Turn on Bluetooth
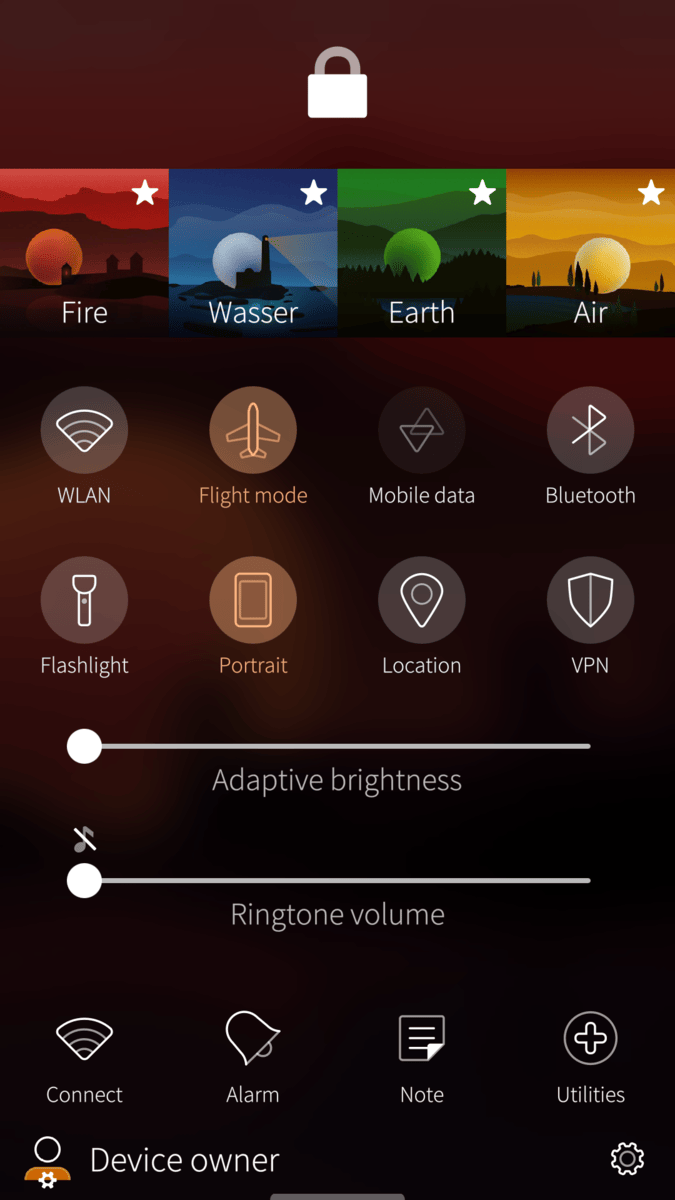The width and height of the screenshot is (675, 1200). [590, 431]
